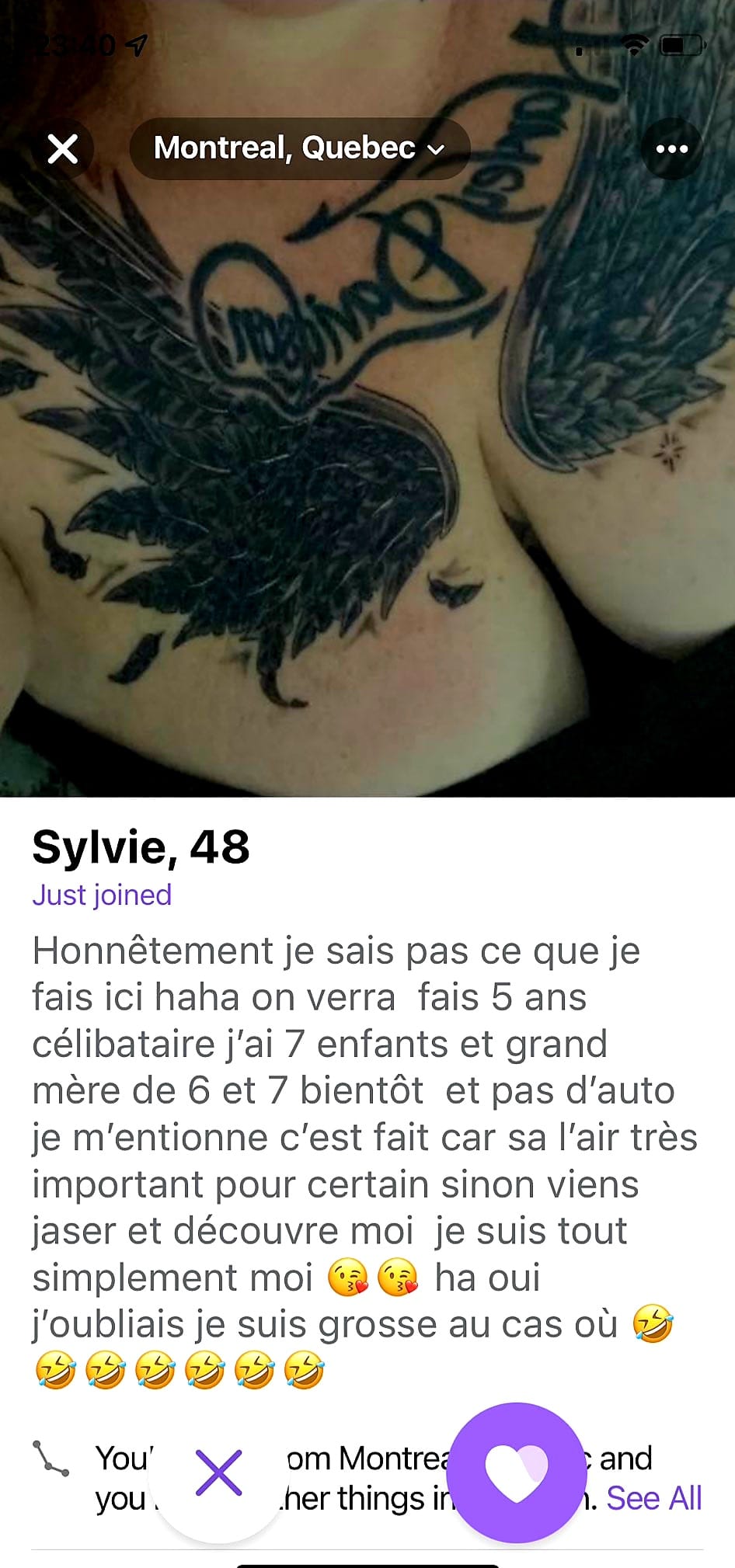
Task: Tap See All things in common
Action: [653, 1498]
